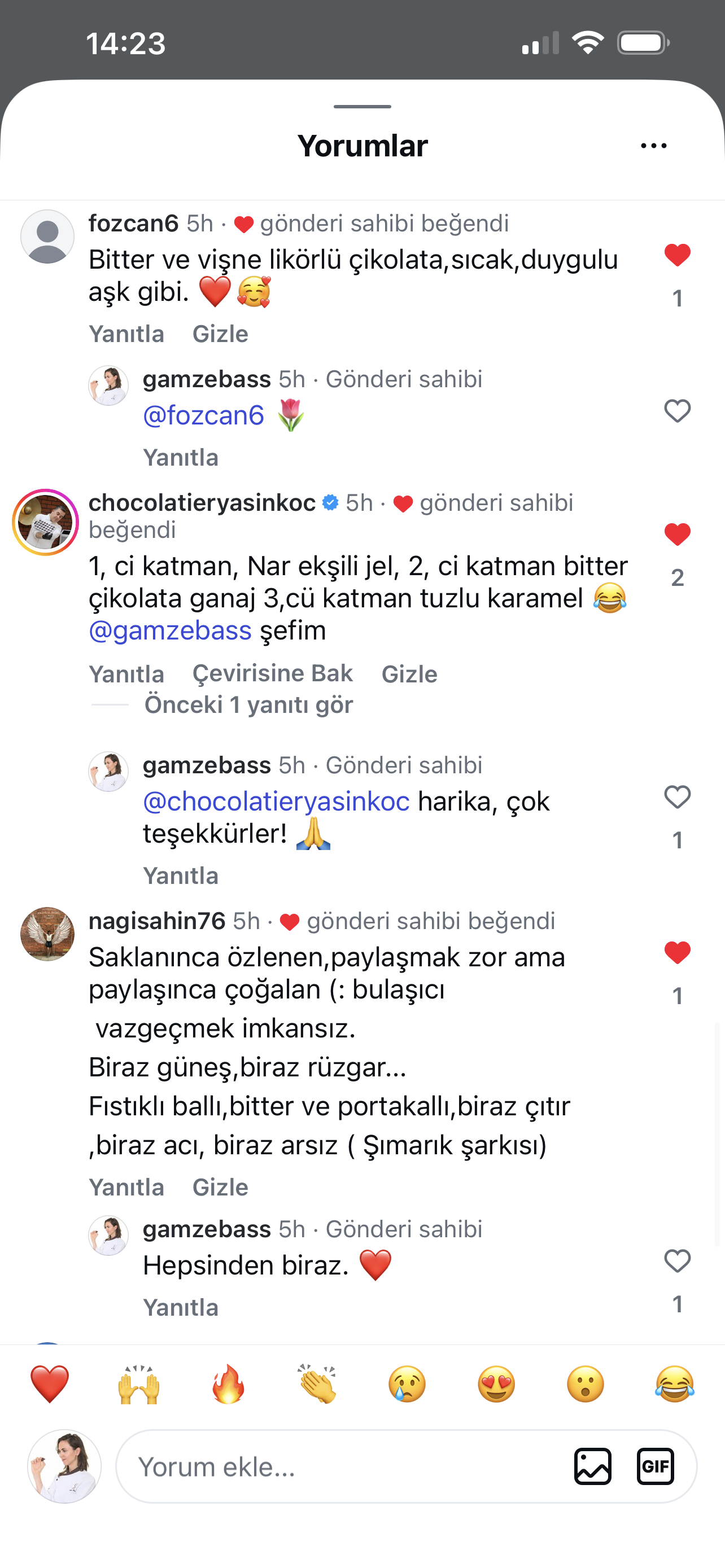
Task: Unlike fozcan6's comment heart
Action: pyautogui.click(x=677, y=256)
